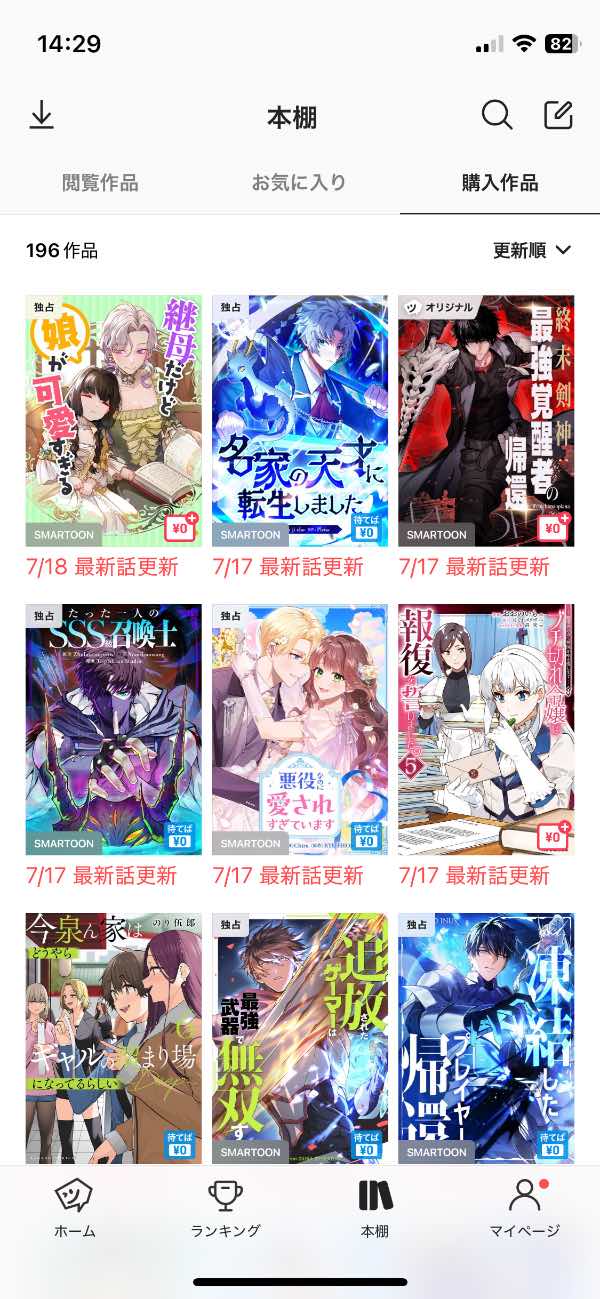This screenshot has width=600, height=1299.
Task: Expand the 更新順 sort dropdown
Action: tap(532, 250)
